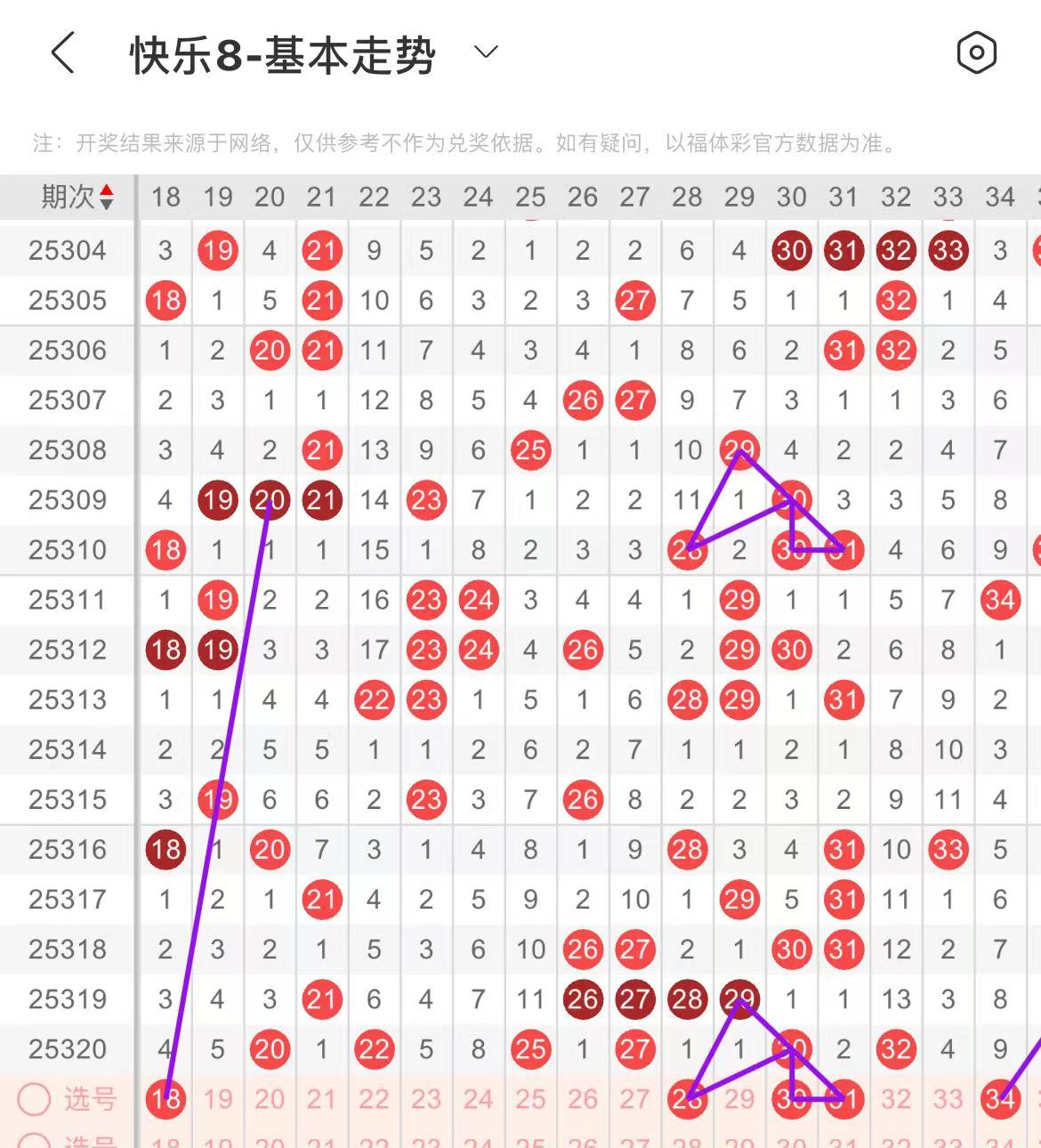Deselect number 18 in the 选号 row
Screen dimensions: 1041x1148
(165, 1099)
